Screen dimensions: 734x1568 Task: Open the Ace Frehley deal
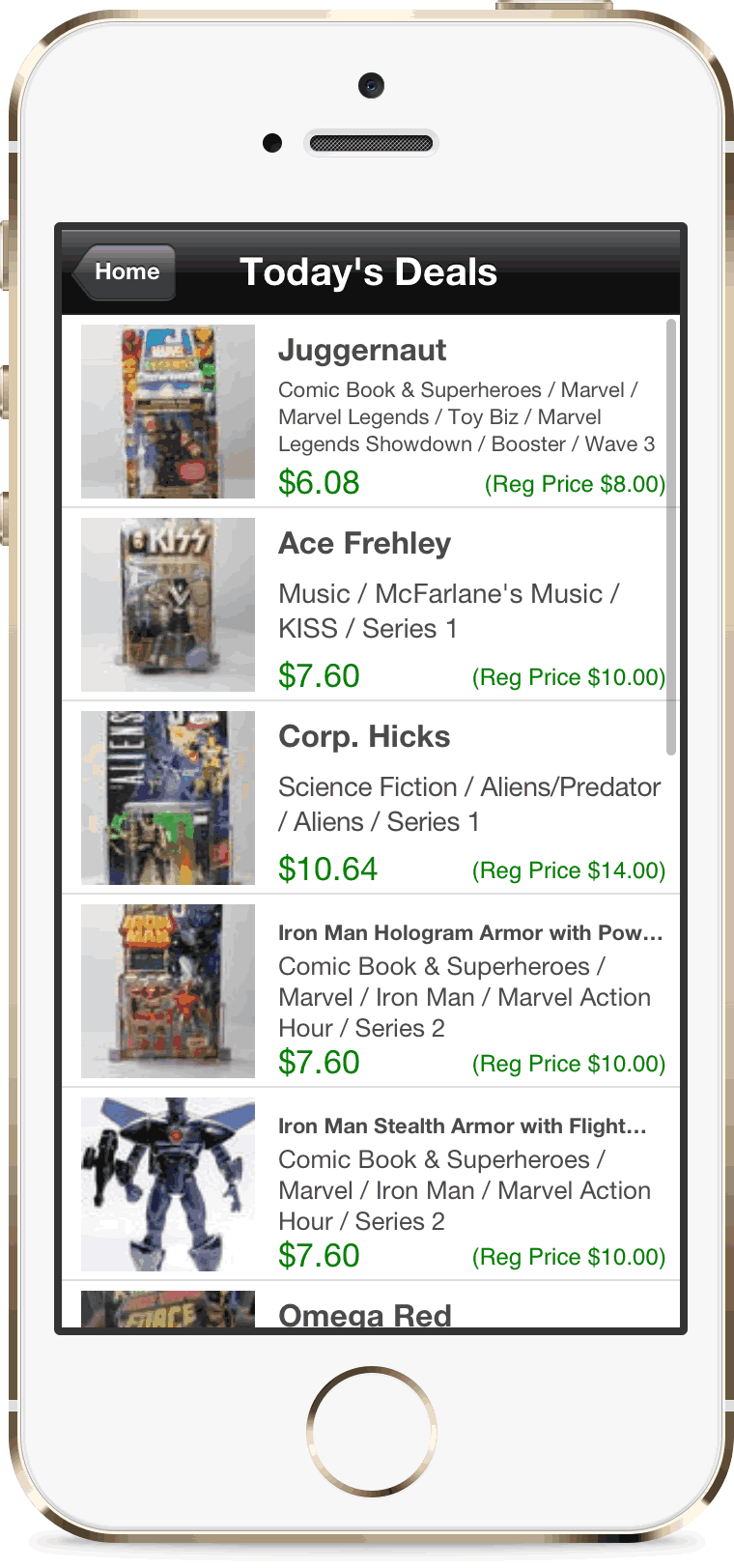pos(371,605)
